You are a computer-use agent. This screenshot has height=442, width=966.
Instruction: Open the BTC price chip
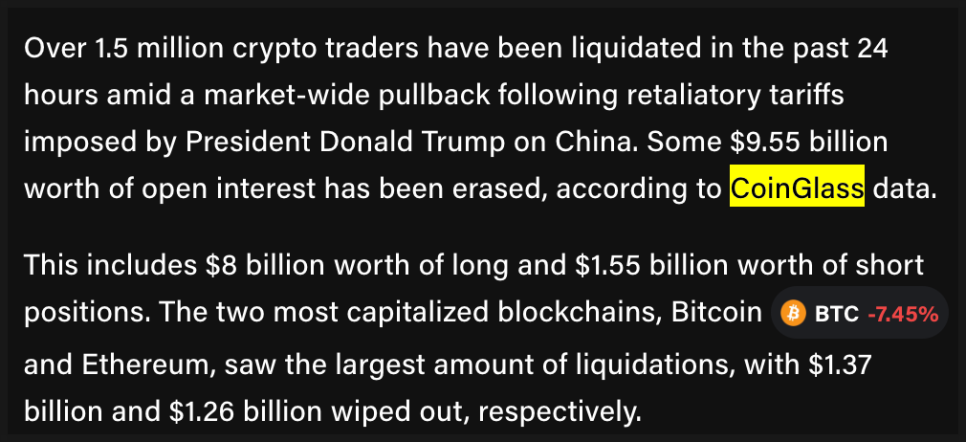[x=861, y=314]
